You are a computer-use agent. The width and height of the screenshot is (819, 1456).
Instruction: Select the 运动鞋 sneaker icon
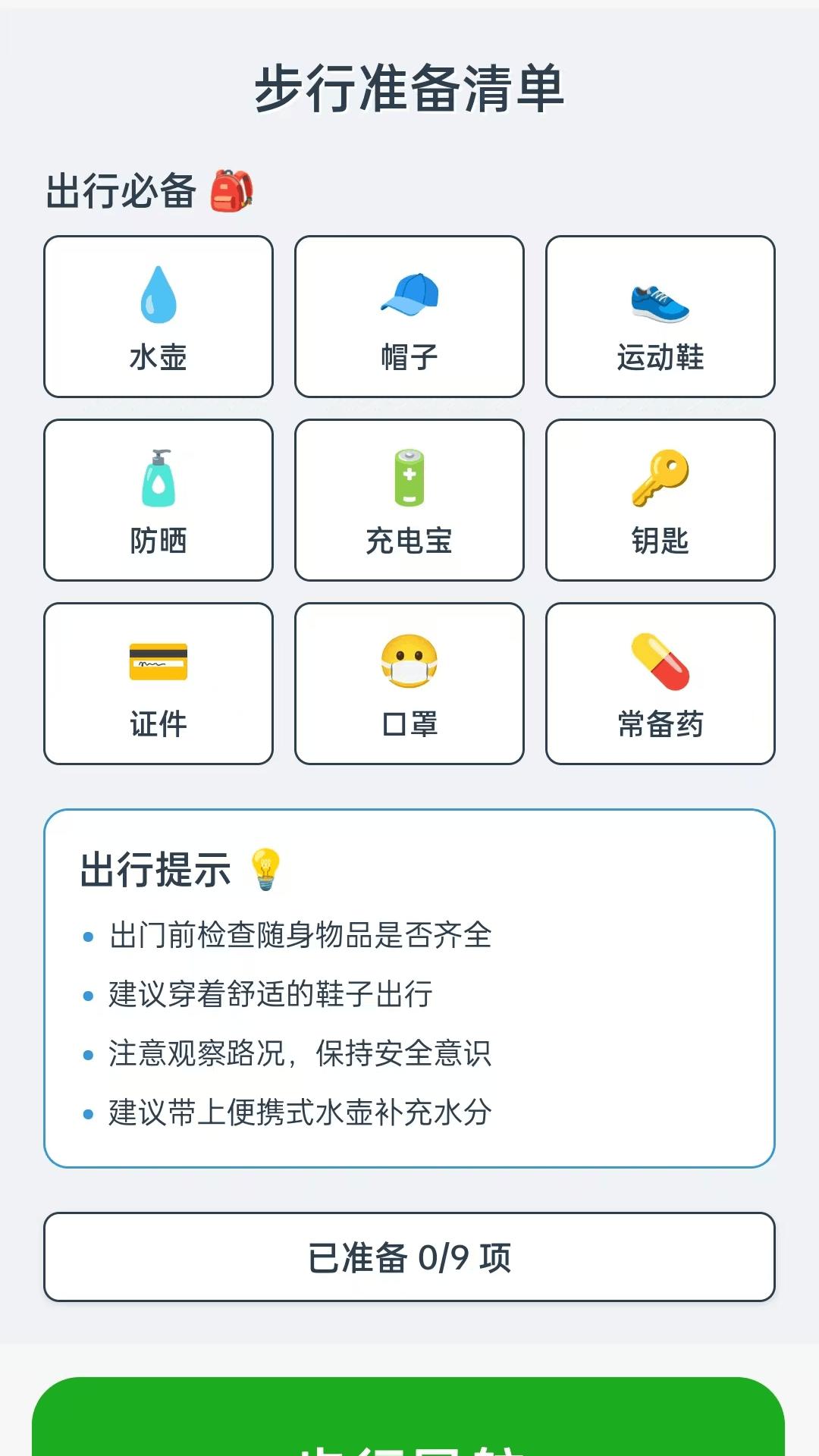(660, 296)
